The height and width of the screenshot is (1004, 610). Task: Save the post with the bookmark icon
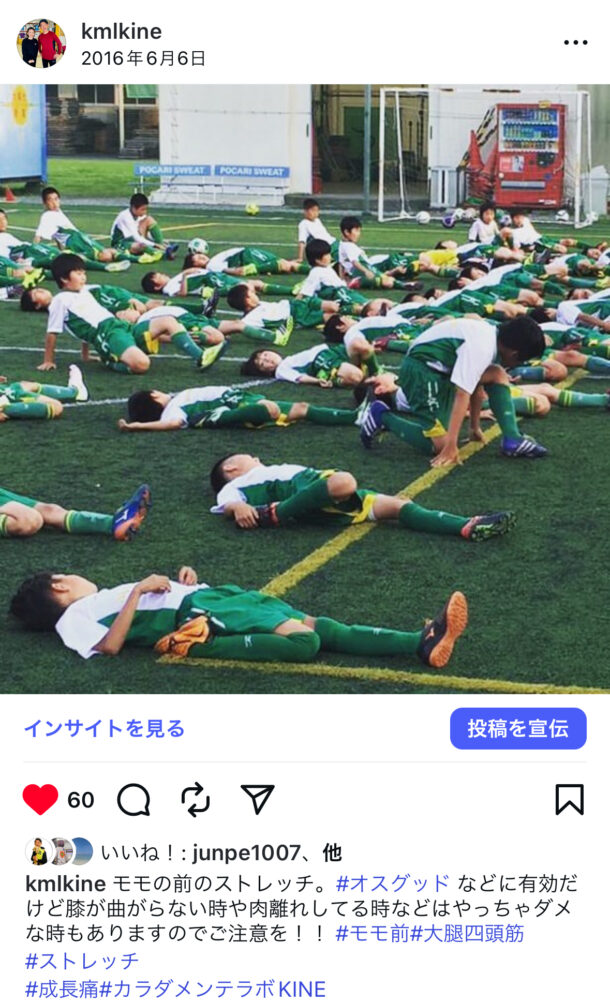coord(569,799)
